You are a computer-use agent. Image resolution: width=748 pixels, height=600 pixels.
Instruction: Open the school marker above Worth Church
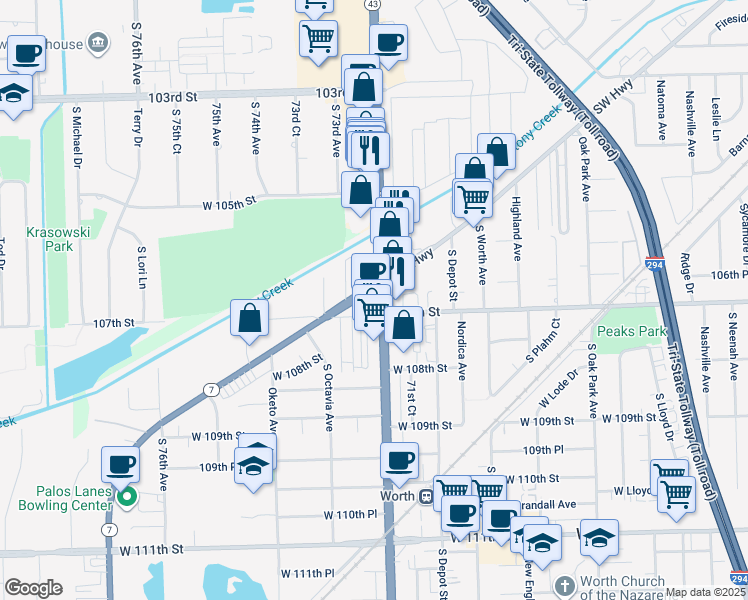pyautogui.click(x=599, y=540)
